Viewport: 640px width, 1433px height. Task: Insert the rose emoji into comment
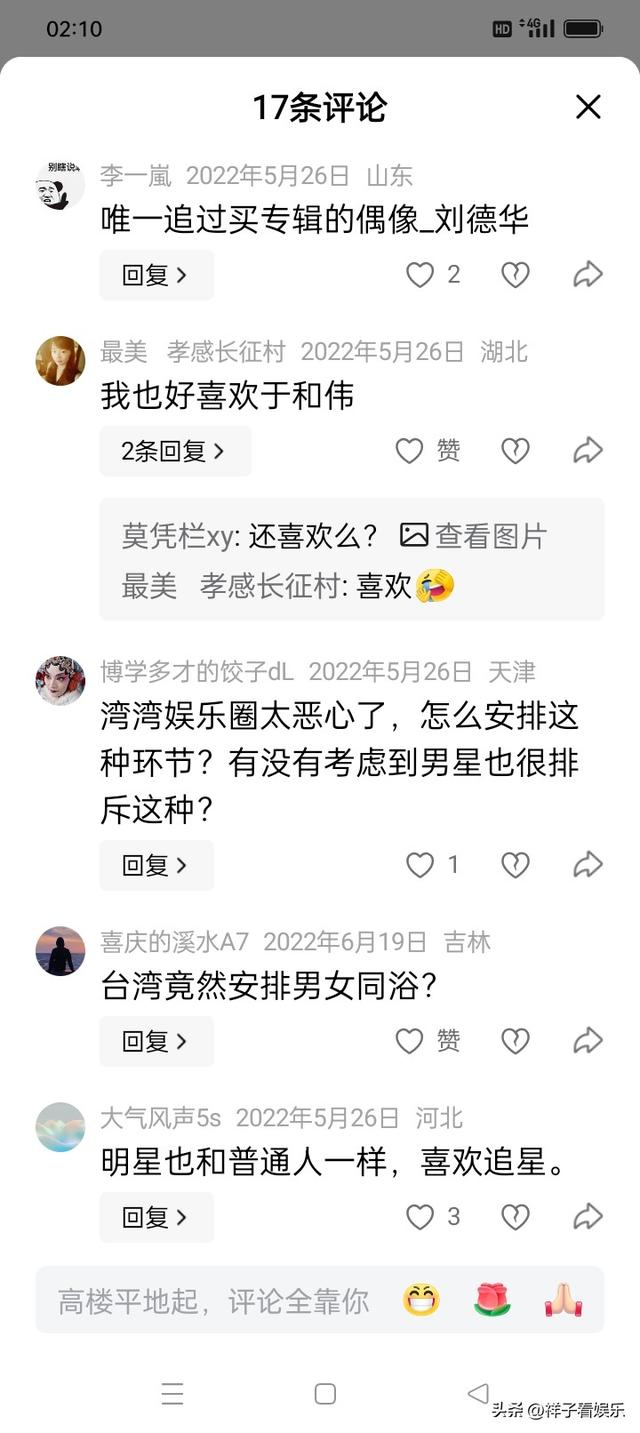(x=492, y=1301)
